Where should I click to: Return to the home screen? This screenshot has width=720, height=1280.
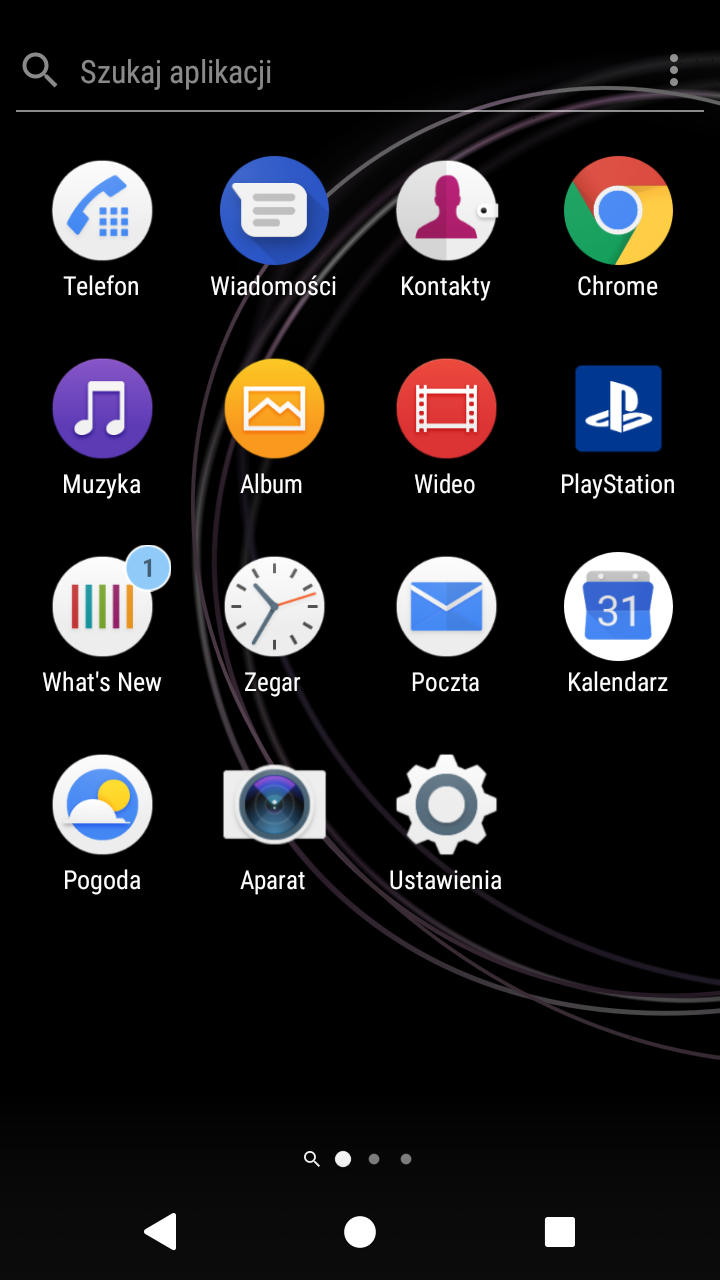pos(360,1232)
